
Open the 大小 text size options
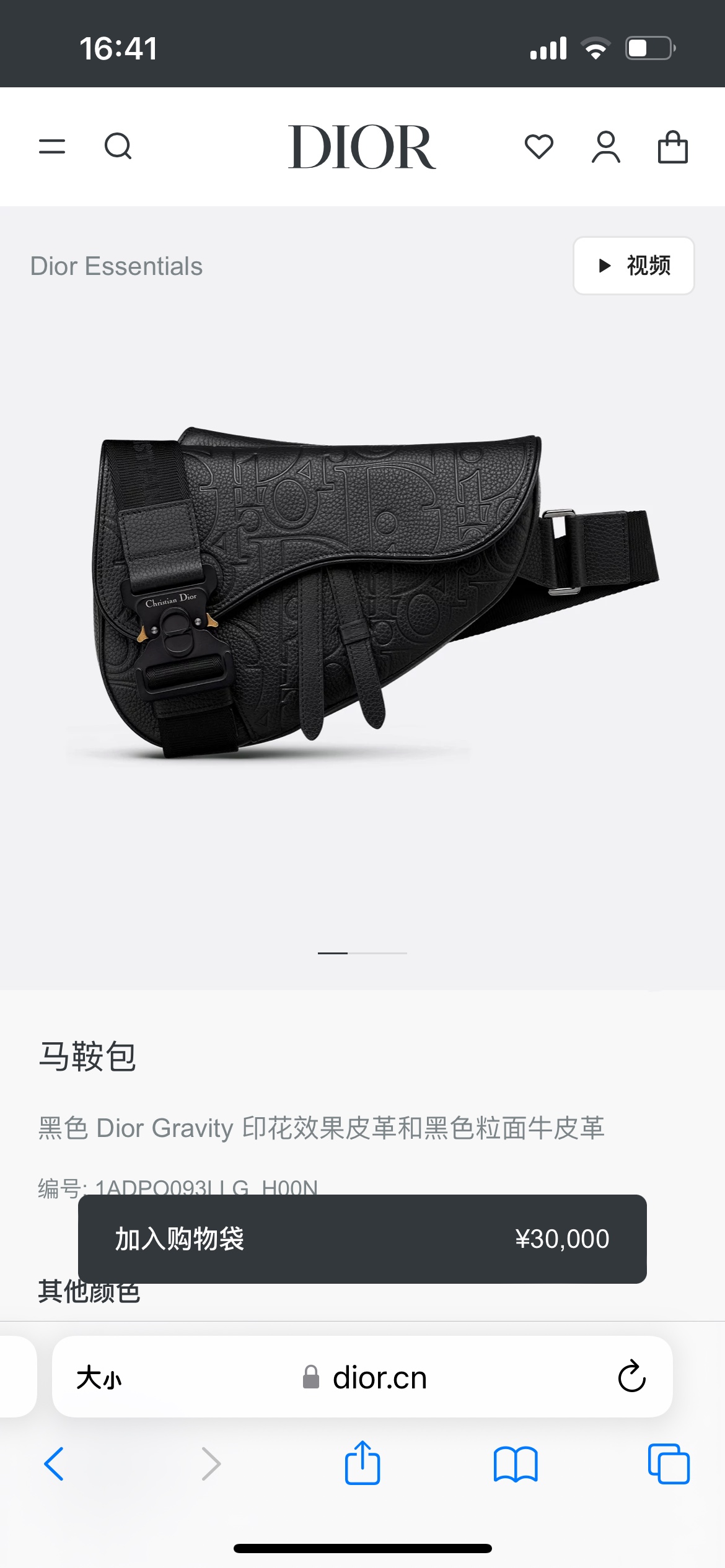pyautogui.click(x=99, y=1379)
